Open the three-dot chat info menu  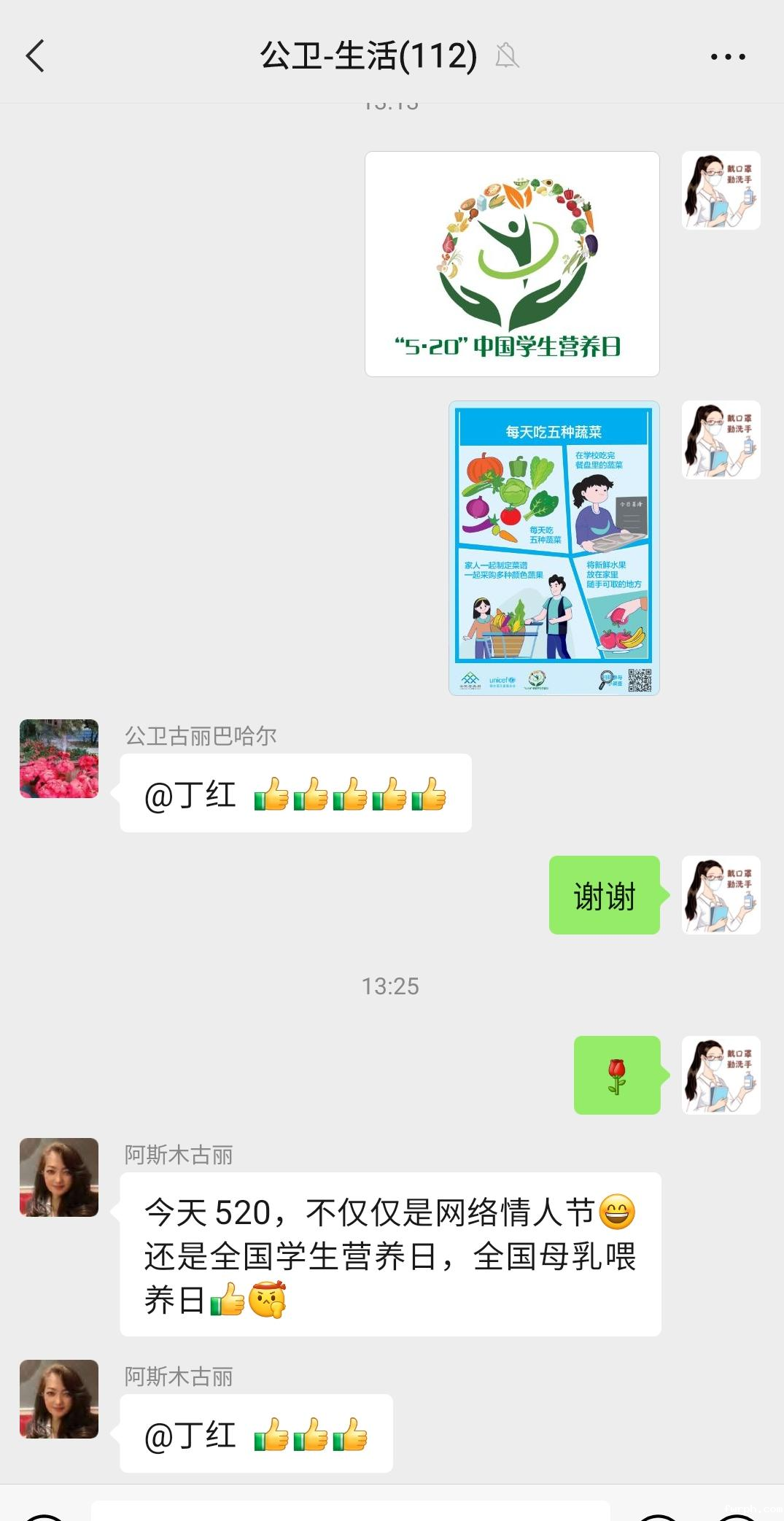(727, 56)
